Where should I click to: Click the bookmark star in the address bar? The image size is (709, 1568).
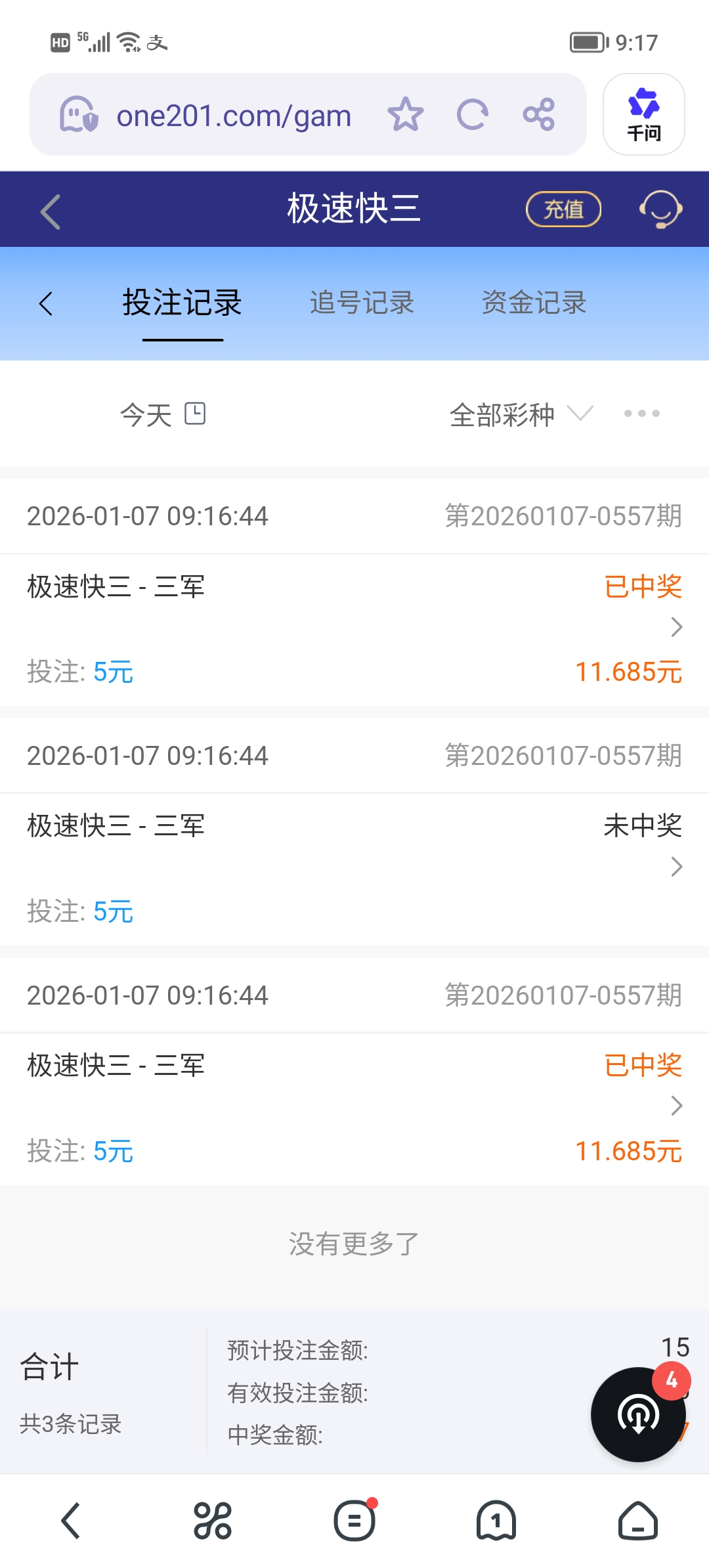pyautogui.click(x=406, y=114)
